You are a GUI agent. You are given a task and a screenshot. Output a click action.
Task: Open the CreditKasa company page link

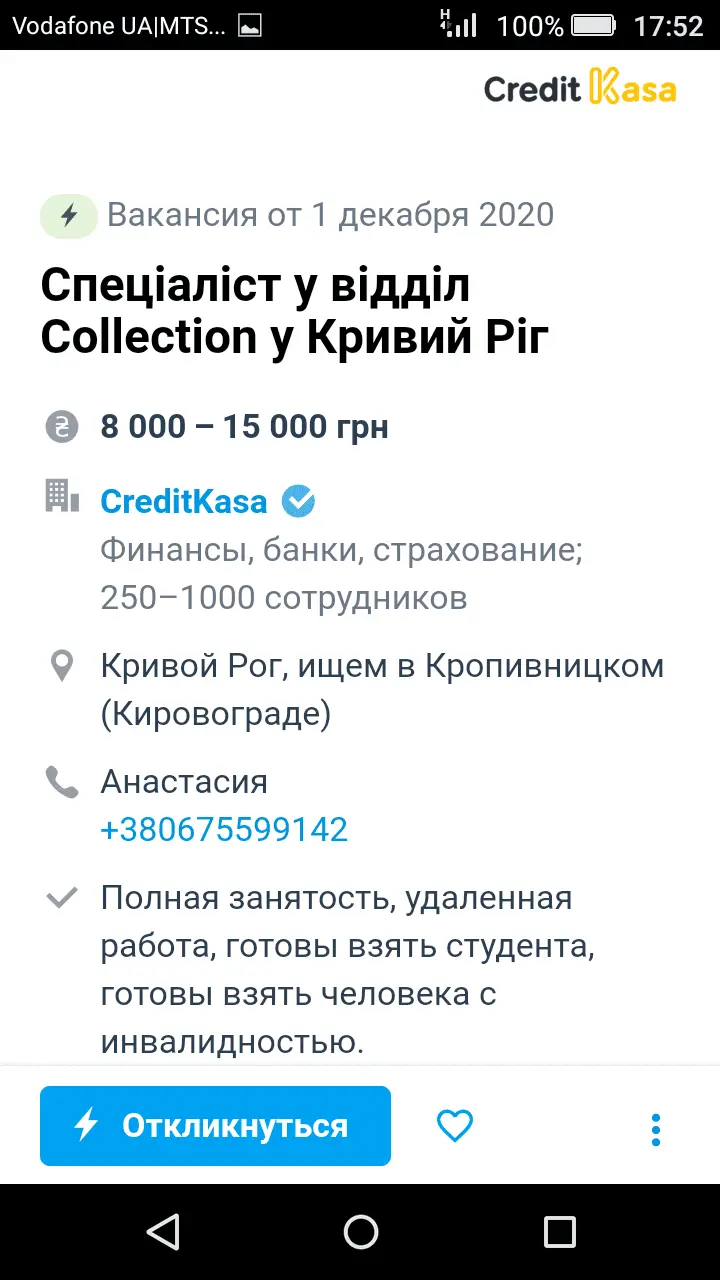(184, 501)
